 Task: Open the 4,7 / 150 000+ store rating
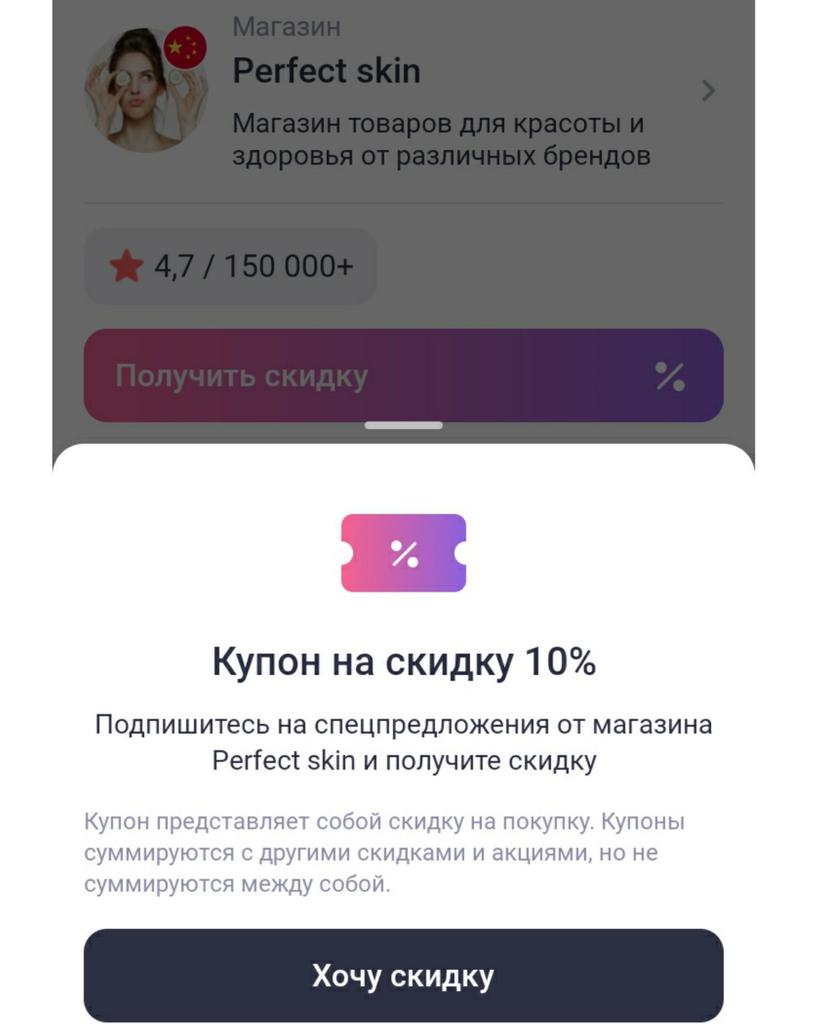click(230, 266)
